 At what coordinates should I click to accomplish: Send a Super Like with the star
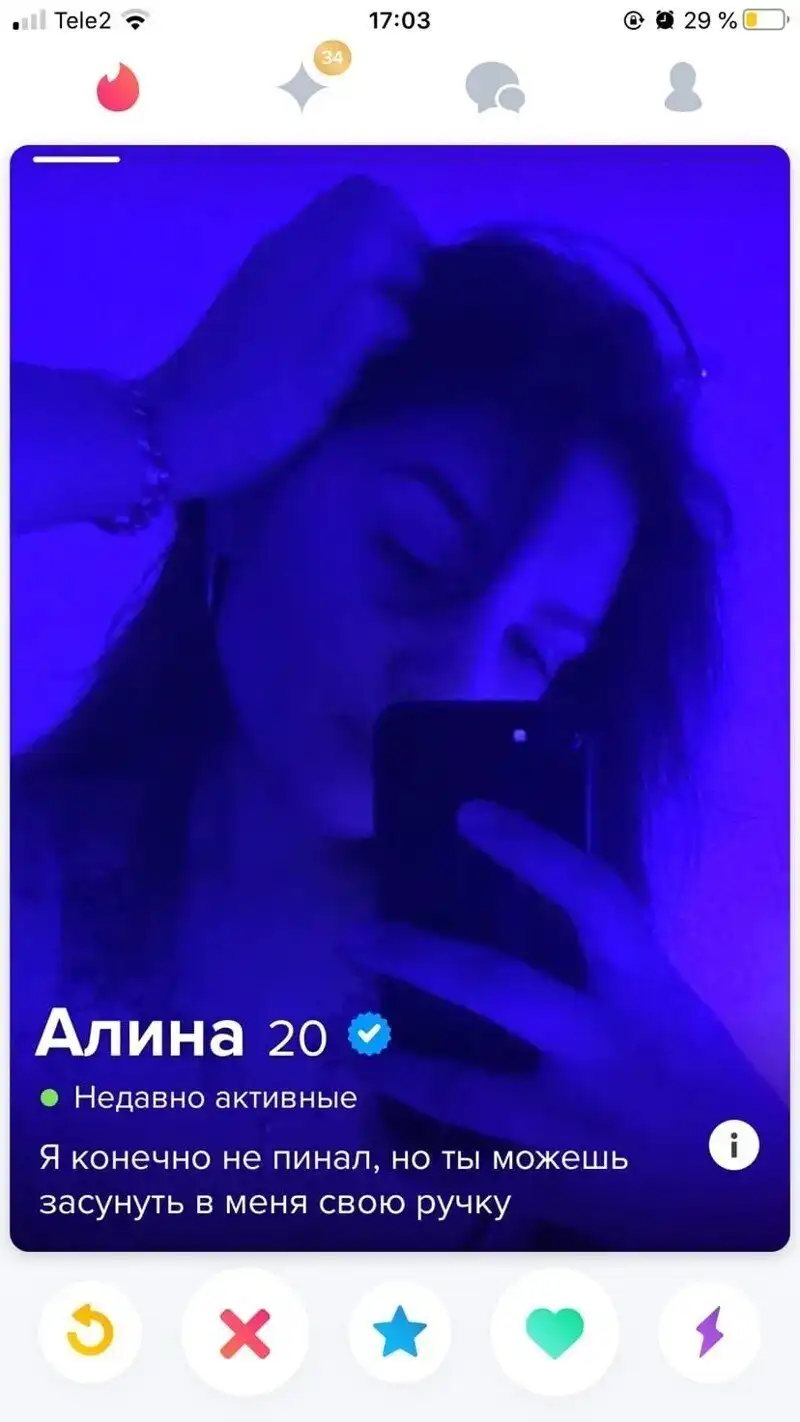400,1332
